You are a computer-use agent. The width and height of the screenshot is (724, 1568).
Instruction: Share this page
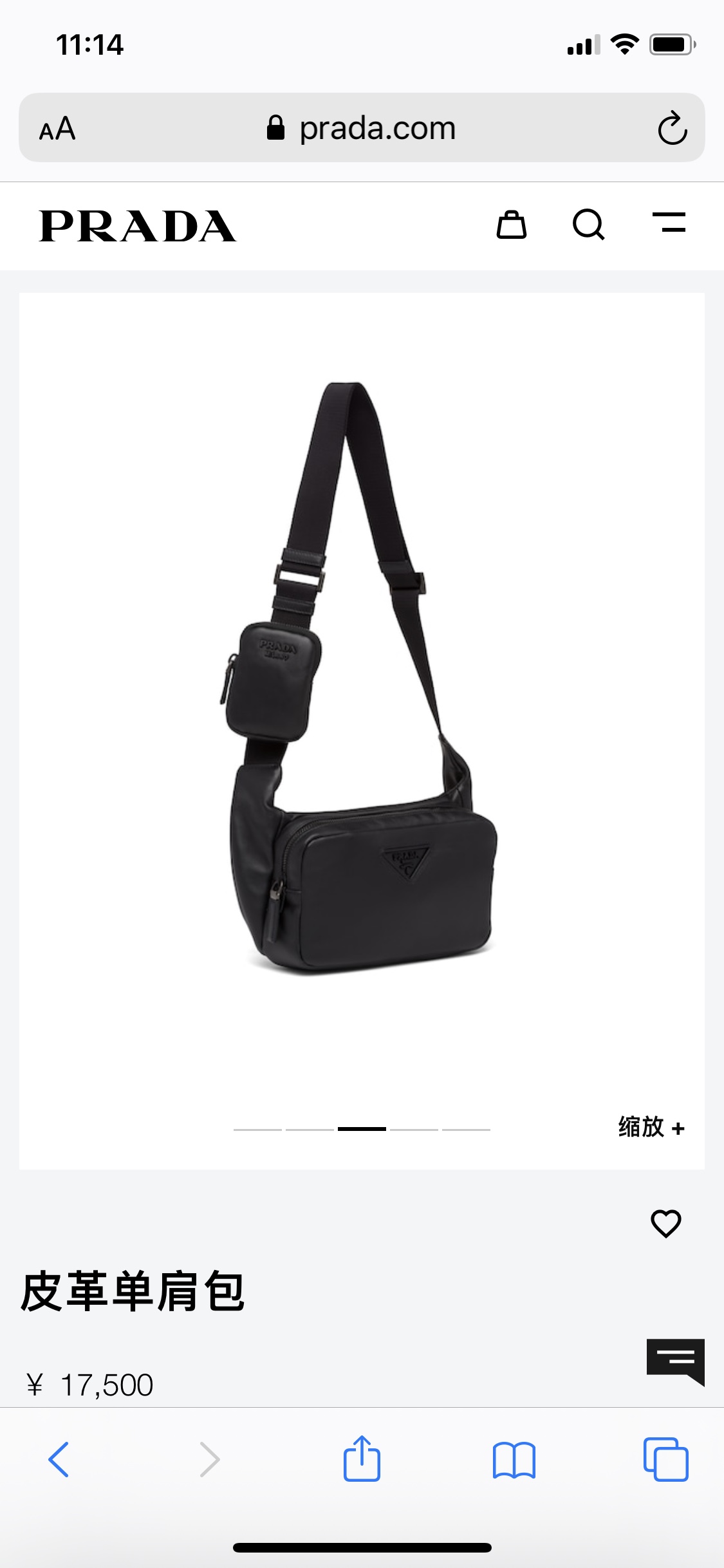click(x=362, y=1459)
